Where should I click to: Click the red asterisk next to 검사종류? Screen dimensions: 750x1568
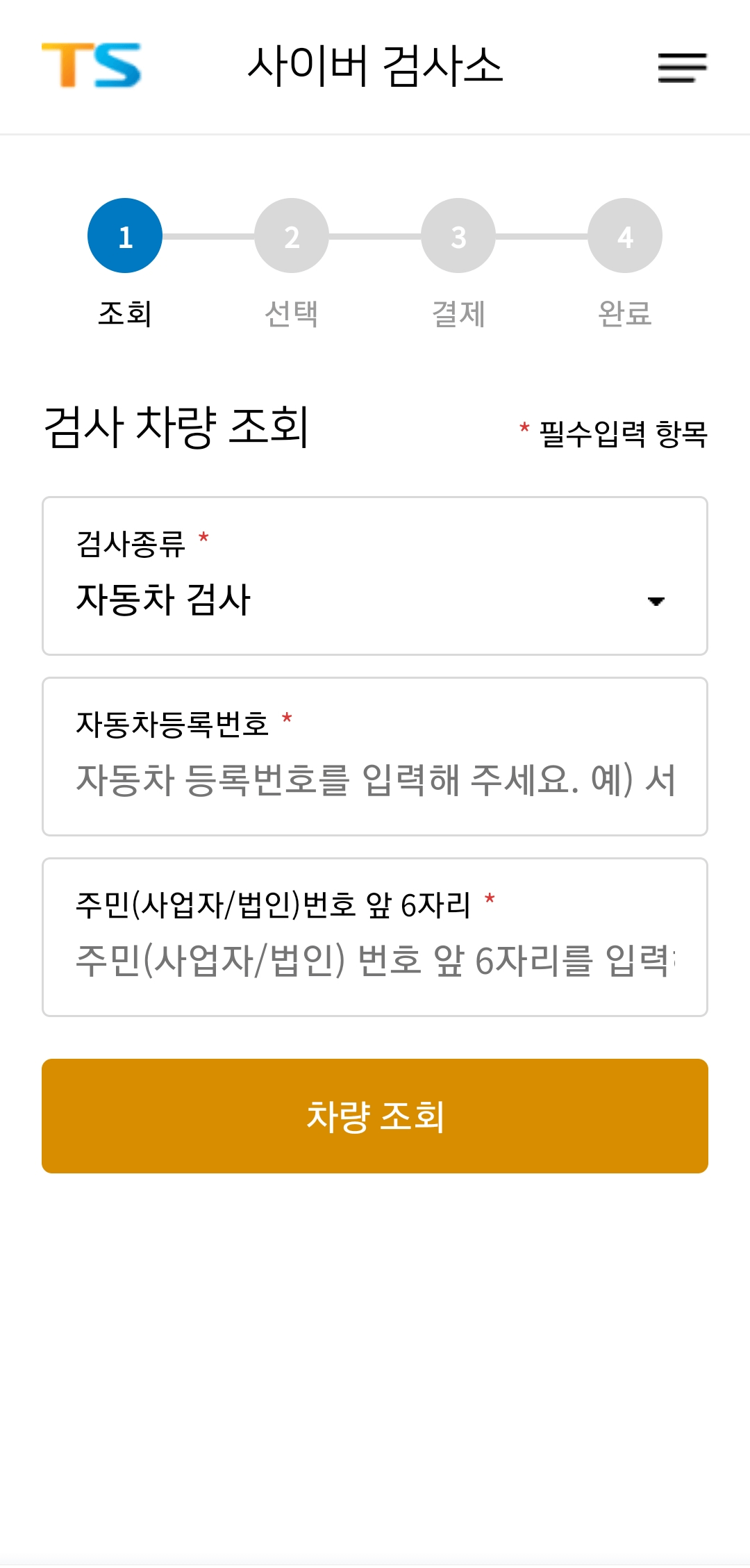pos(202,536)
